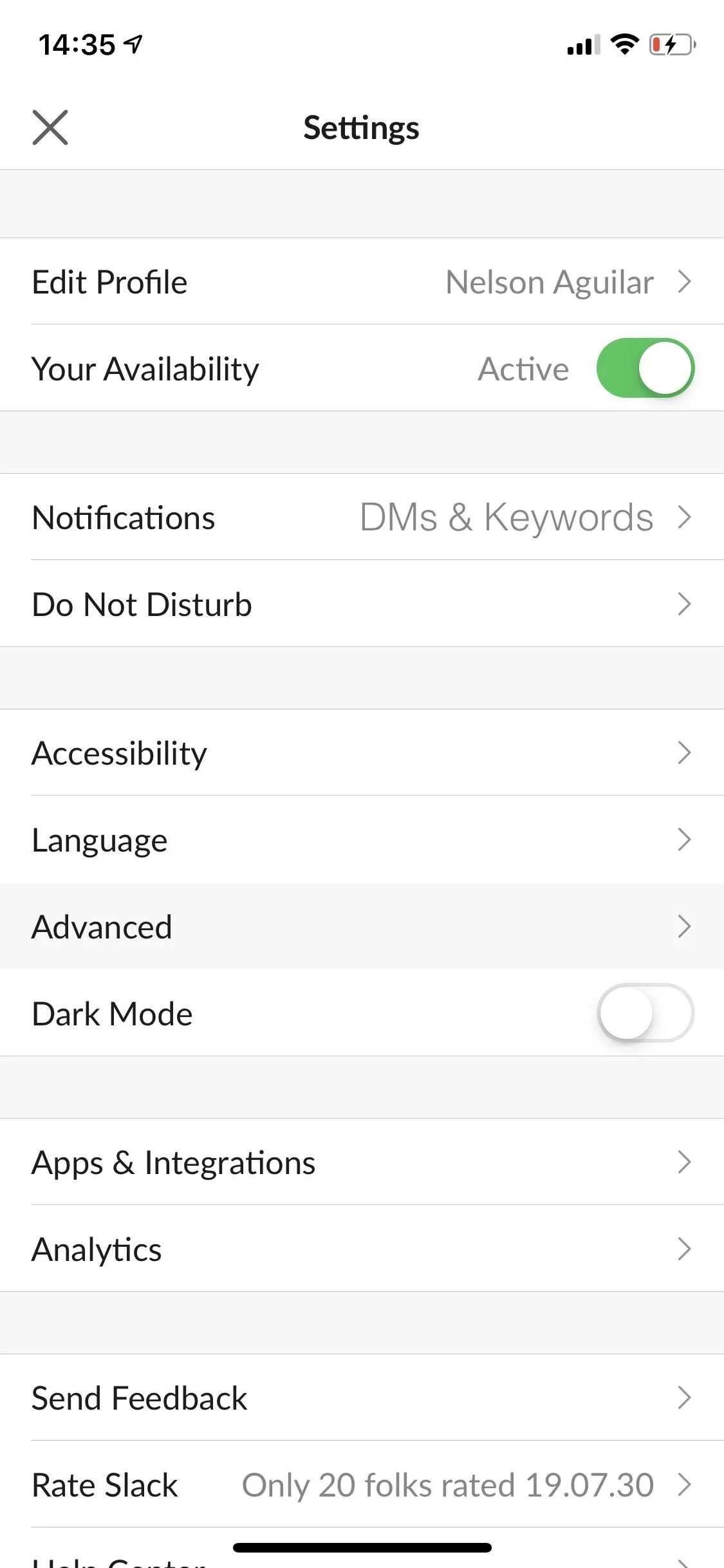Open Notifications settings
This screenshot has width=724, height=1568.
(x=362, y=518)
